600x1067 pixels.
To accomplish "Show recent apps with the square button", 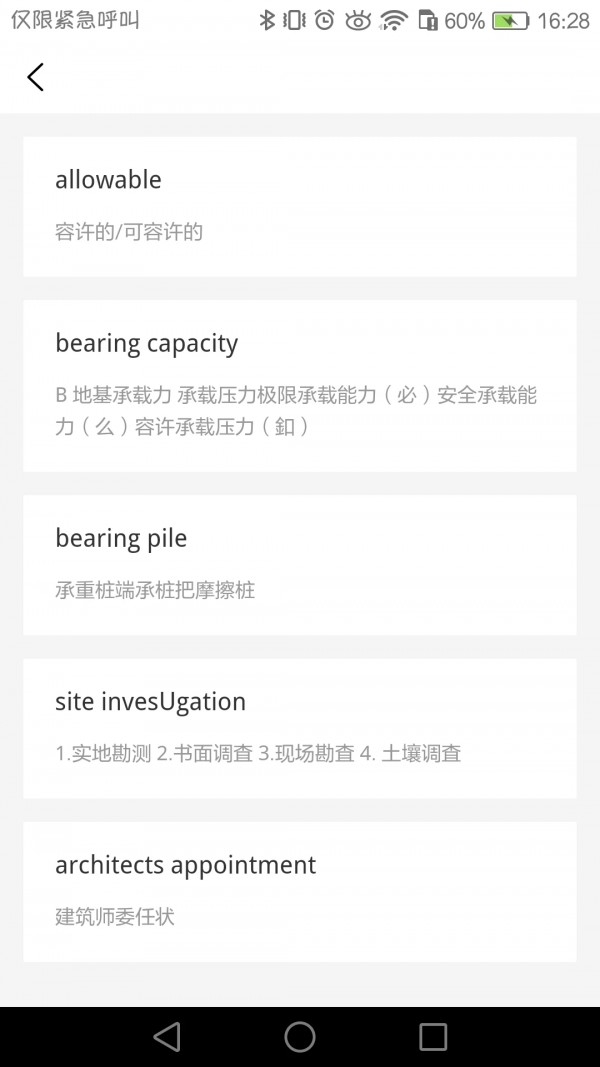I will click(x=432, y=1037).
